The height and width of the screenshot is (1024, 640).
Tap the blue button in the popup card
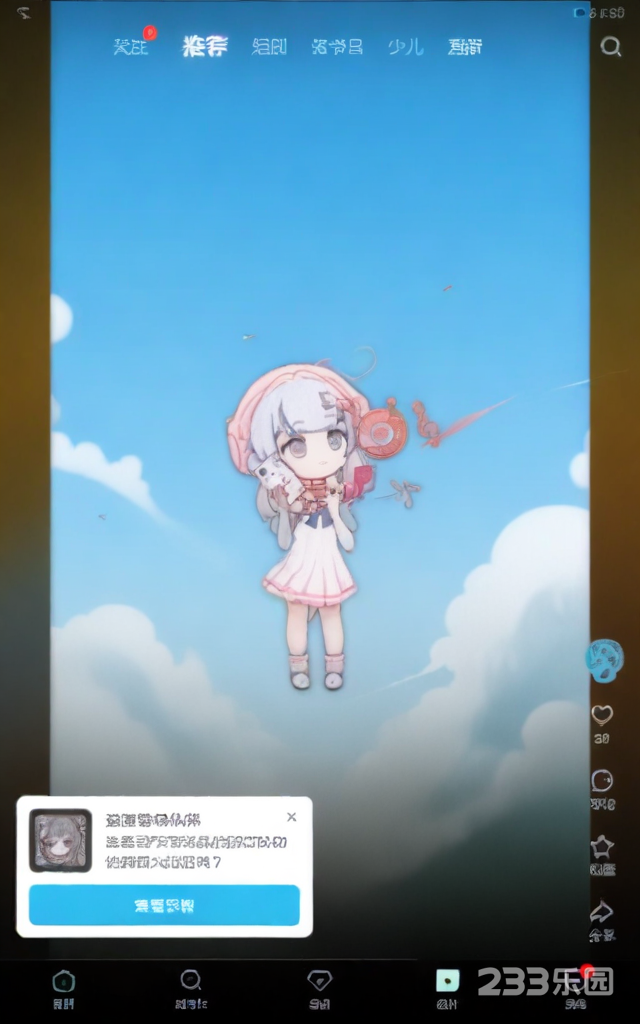pyautogui.click(x=164, y=905)
